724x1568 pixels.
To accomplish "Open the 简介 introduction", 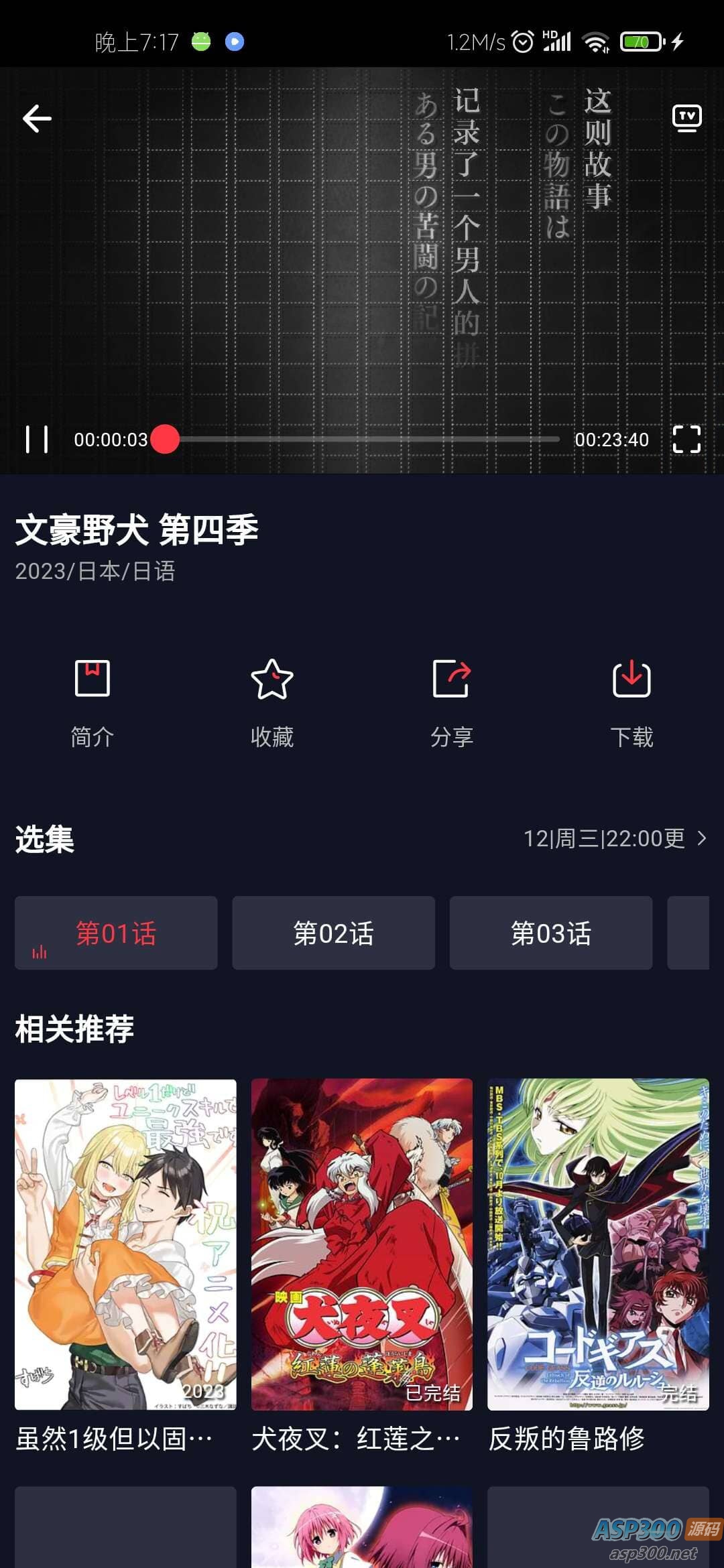I will 93,702.
